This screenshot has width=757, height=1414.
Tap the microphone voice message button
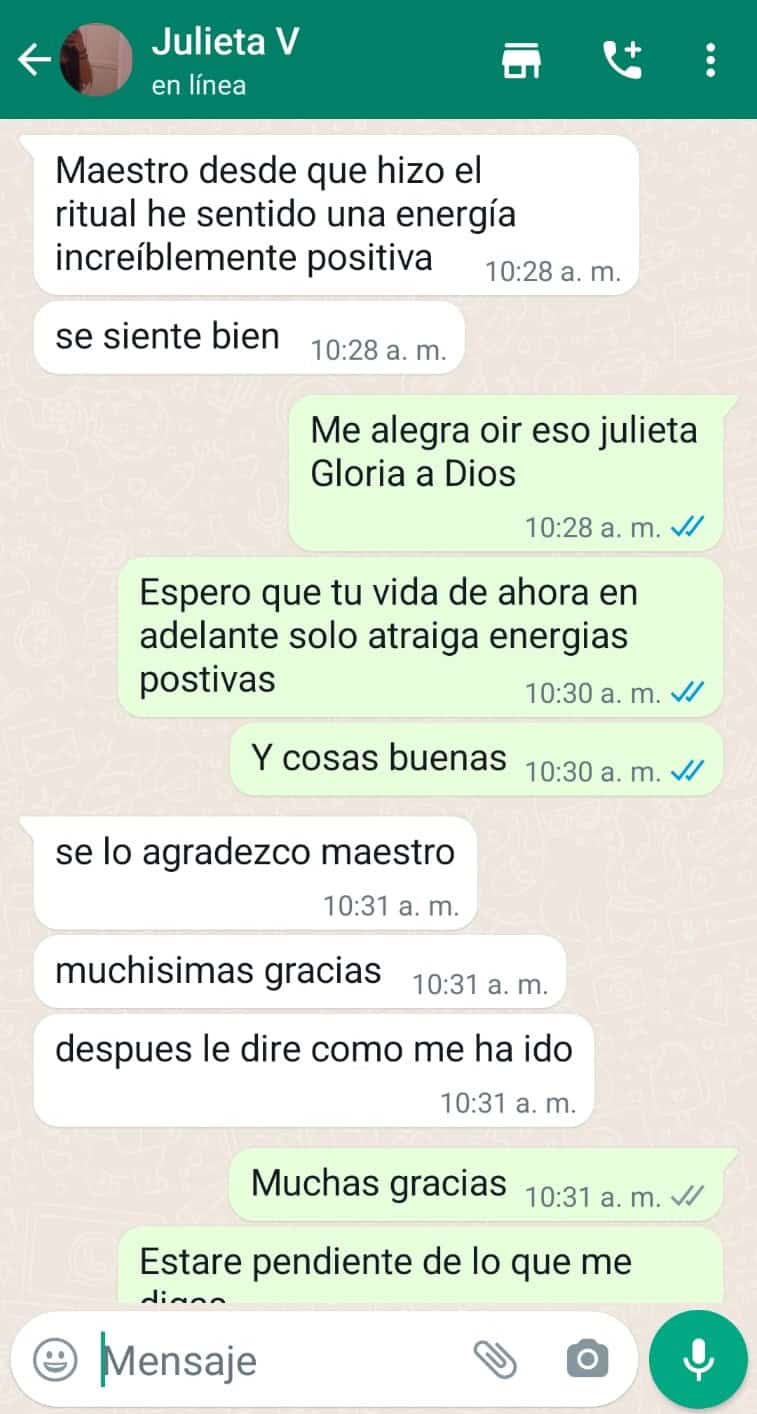[698, 1359]
